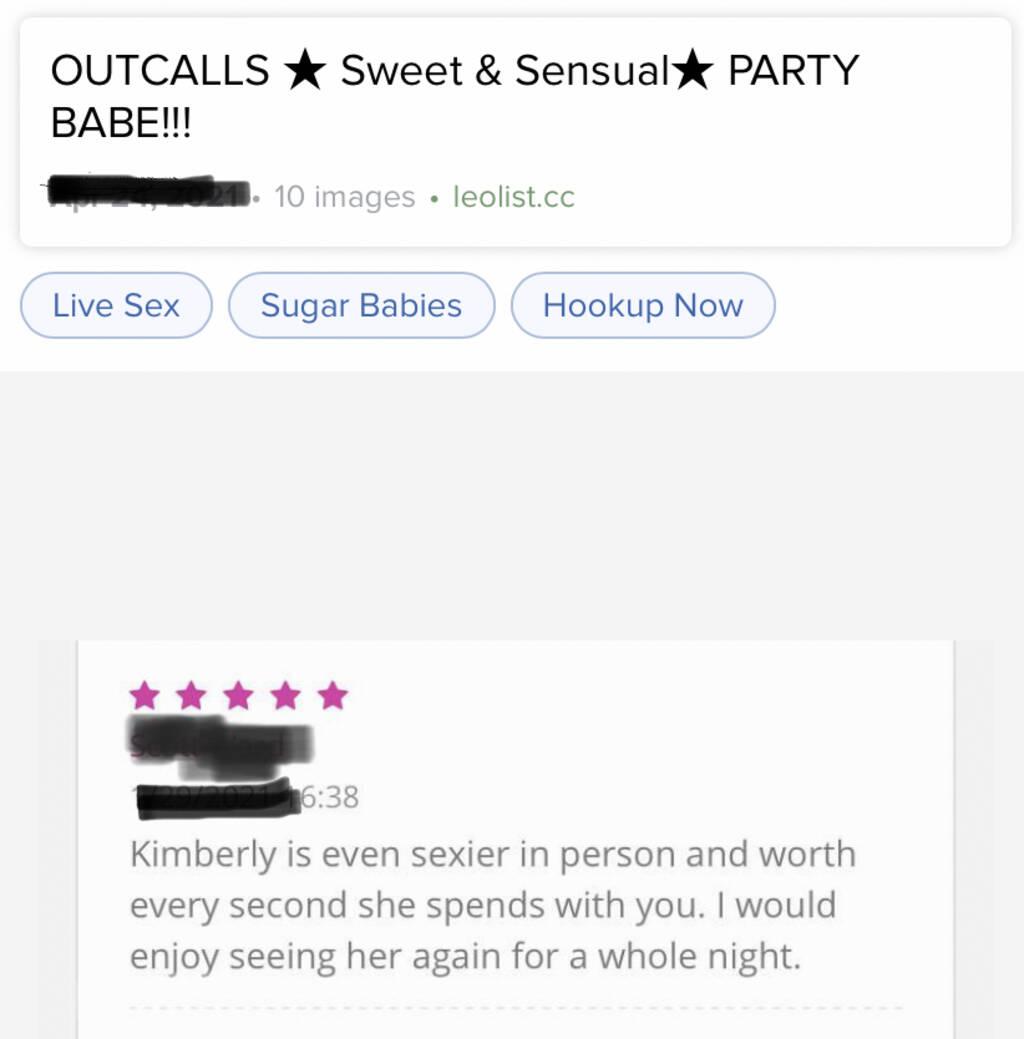
Task: Open the leolist.cc source link
Action: 513,197
